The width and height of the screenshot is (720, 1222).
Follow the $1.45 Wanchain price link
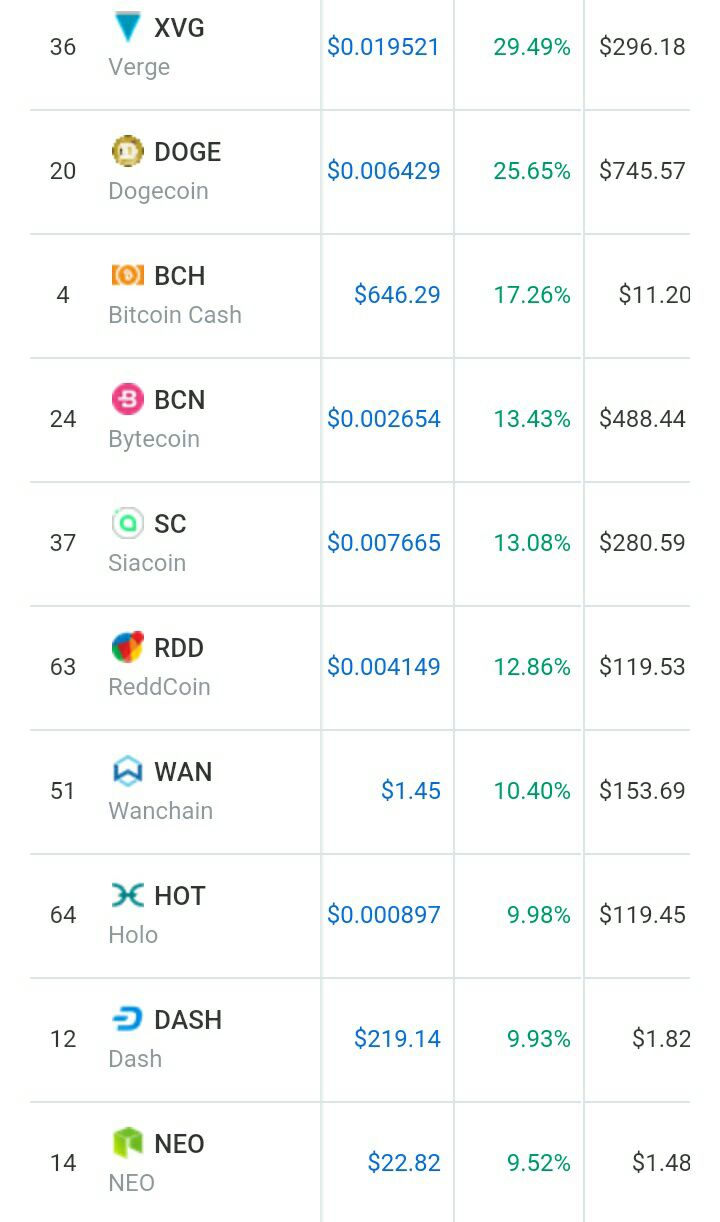410,791
